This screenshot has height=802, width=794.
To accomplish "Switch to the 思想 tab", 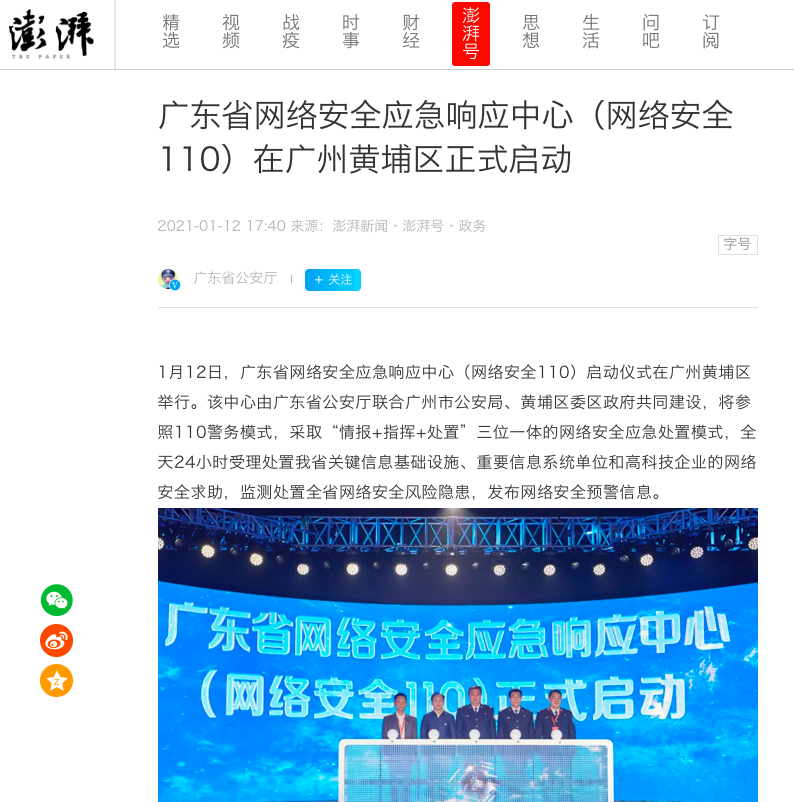I will tap(531, 32).
